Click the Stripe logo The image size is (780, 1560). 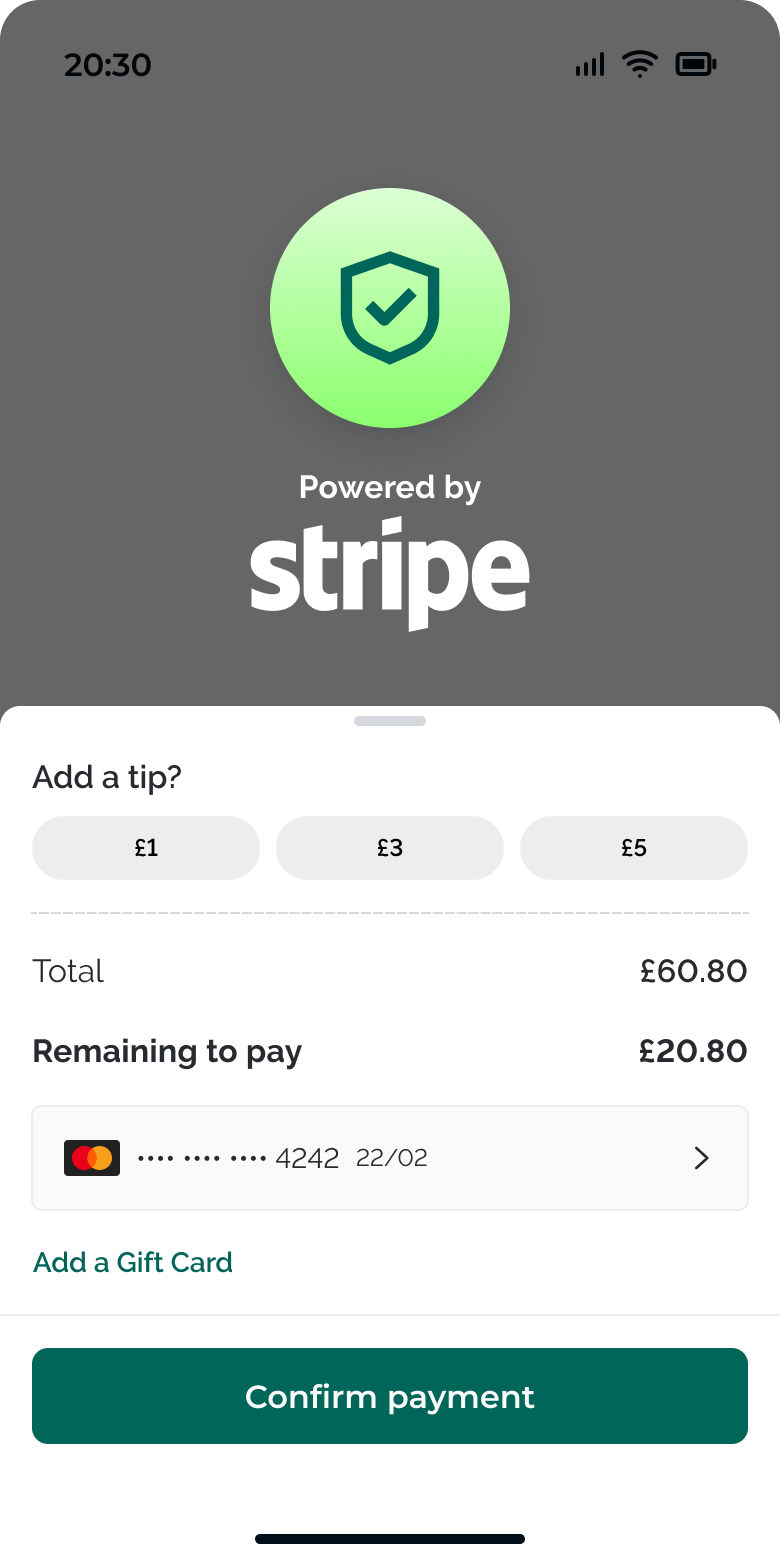coord(390,570)
